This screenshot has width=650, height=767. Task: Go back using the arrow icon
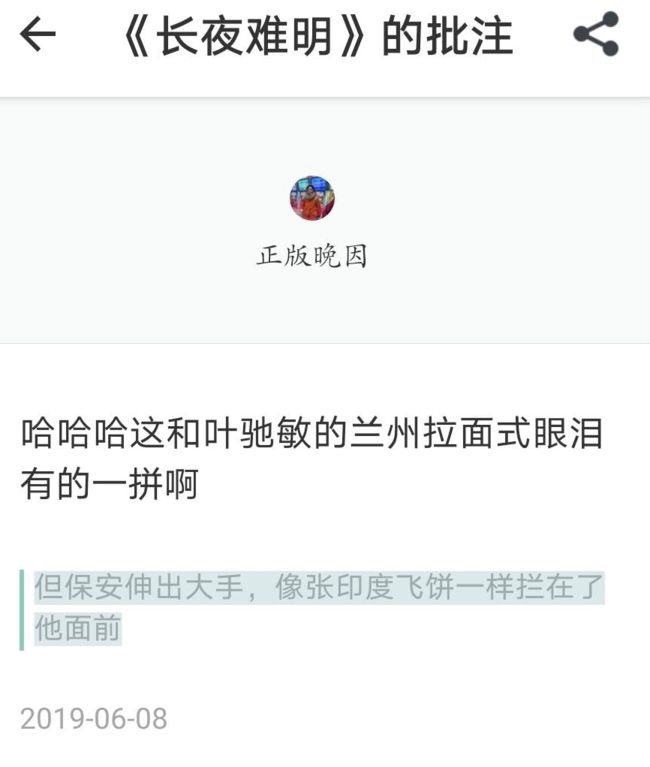coord(38,37)
